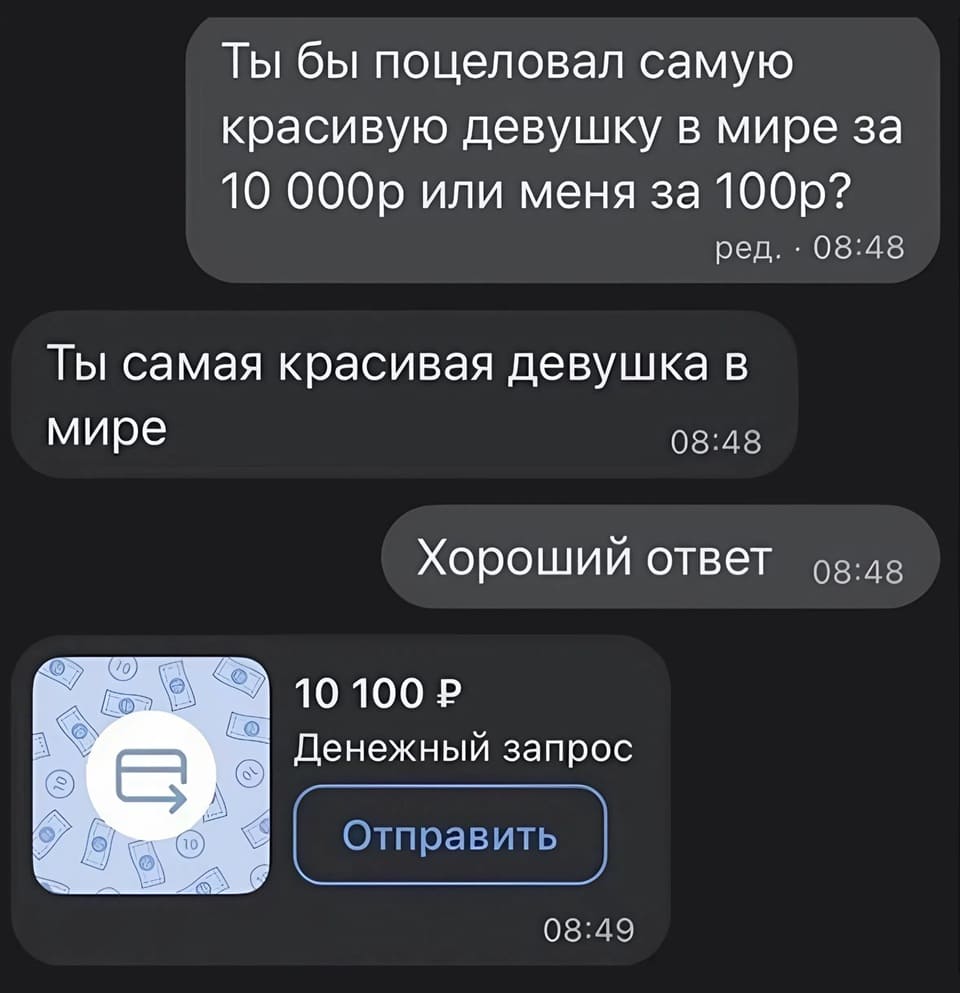Tap the Отправить button in the money request
The image size is (960, 993).
[x=450, y=835]
